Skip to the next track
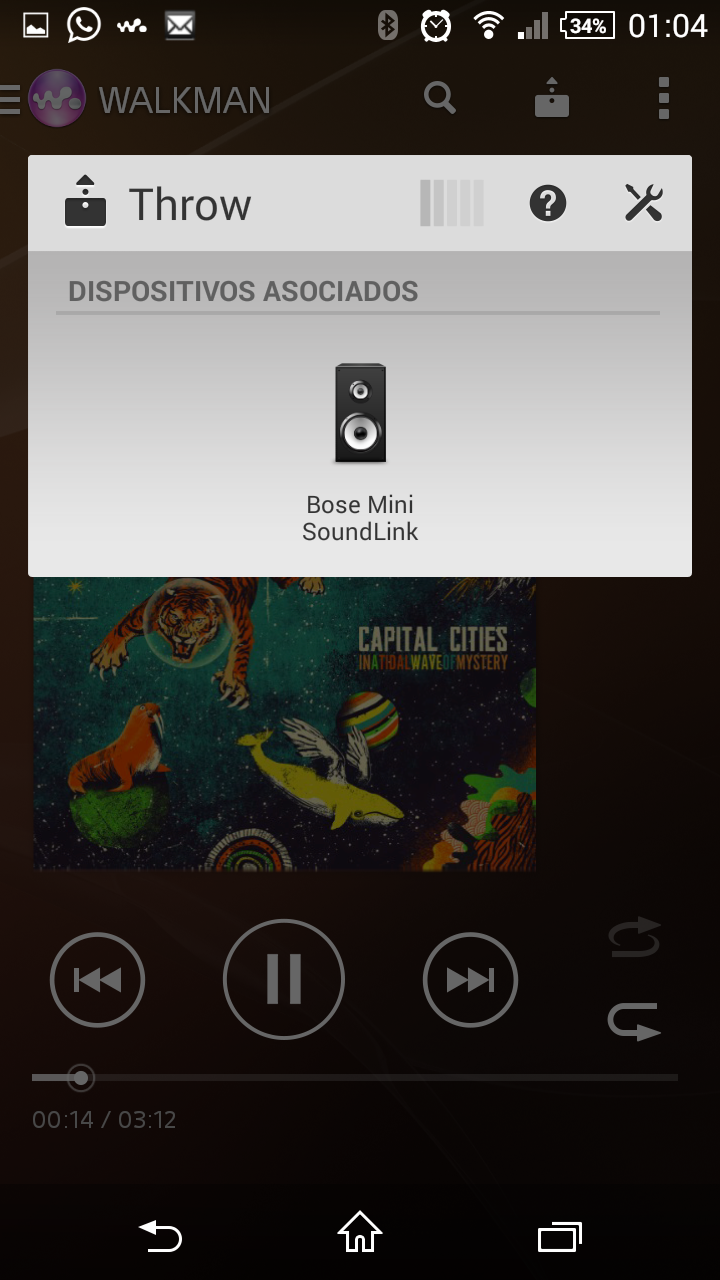Screen dimensions: 720x1280 pyautogui.click(x=470, y=979)
